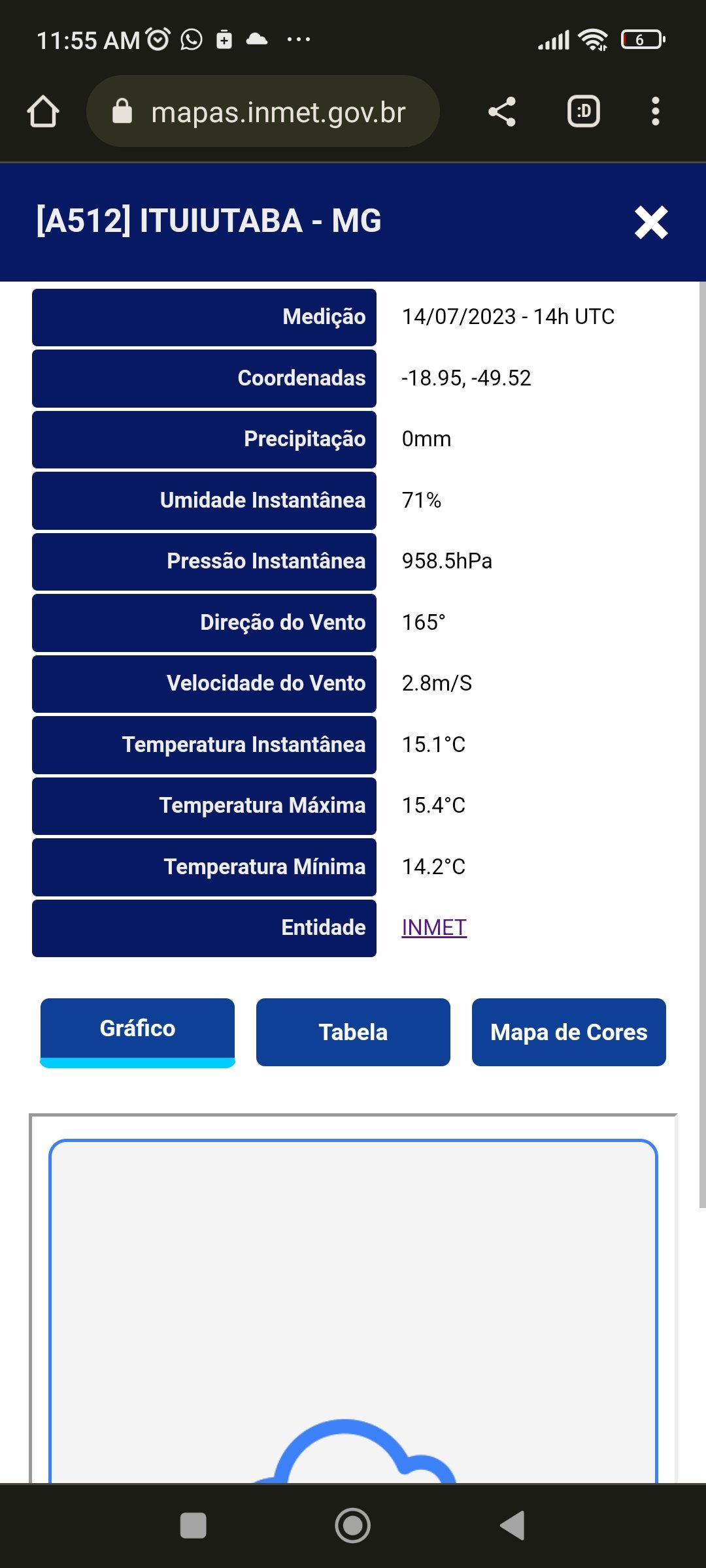The image size is (706, 1568).
Task: Share this page
Action: 502,112
